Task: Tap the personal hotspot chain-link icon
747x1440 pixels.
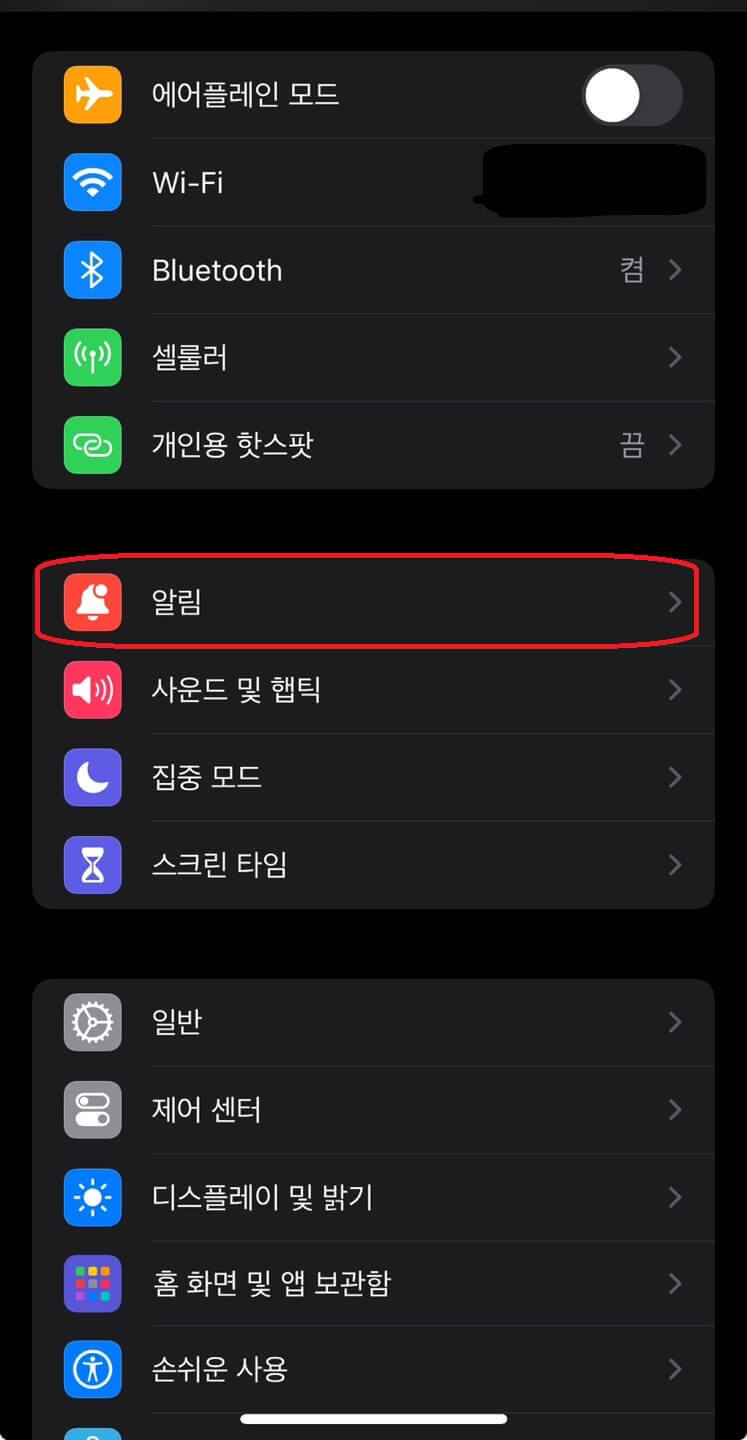Action: click(92, 445)
